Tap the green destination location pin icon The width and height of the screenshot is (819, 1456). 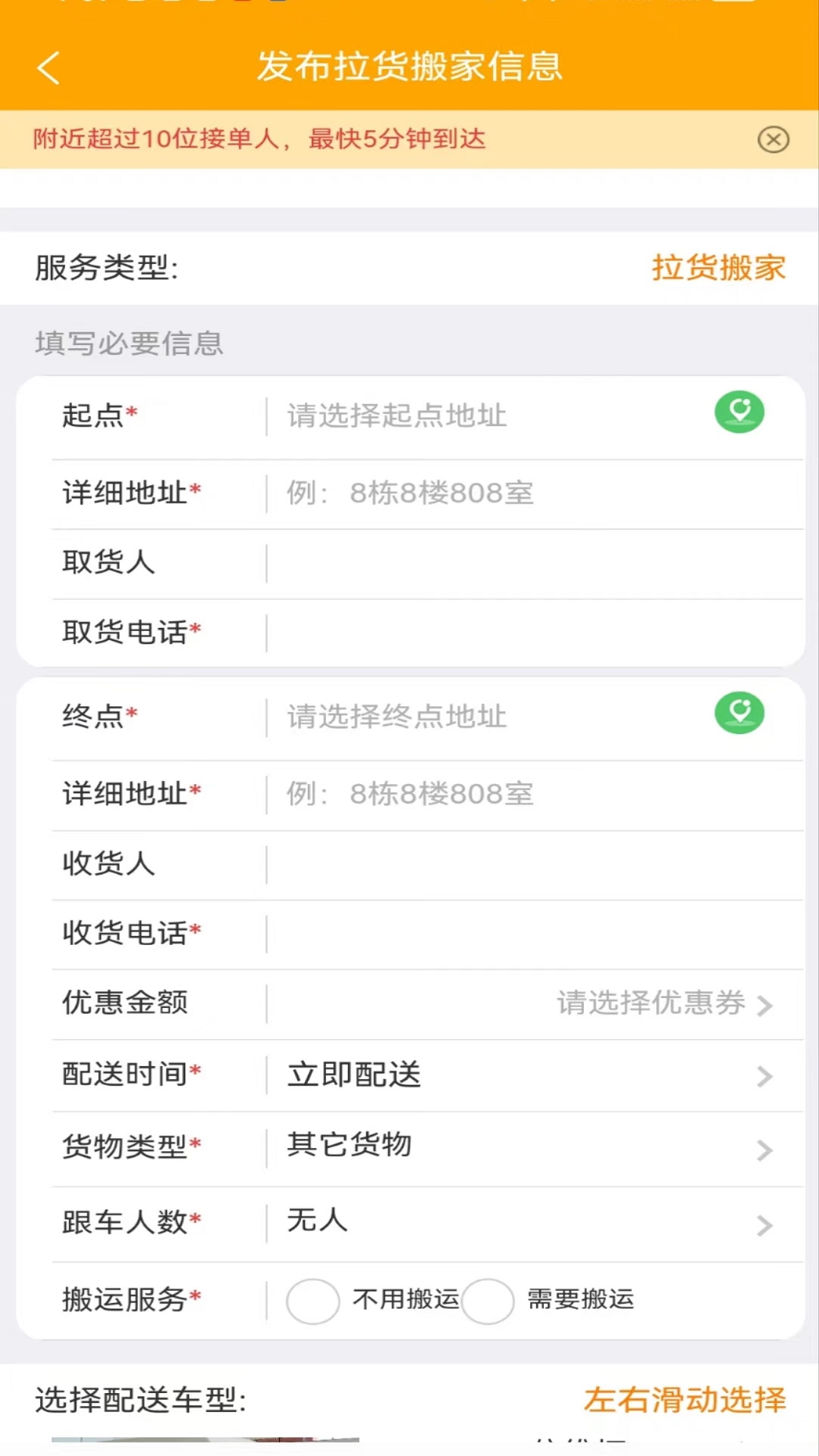739,714
